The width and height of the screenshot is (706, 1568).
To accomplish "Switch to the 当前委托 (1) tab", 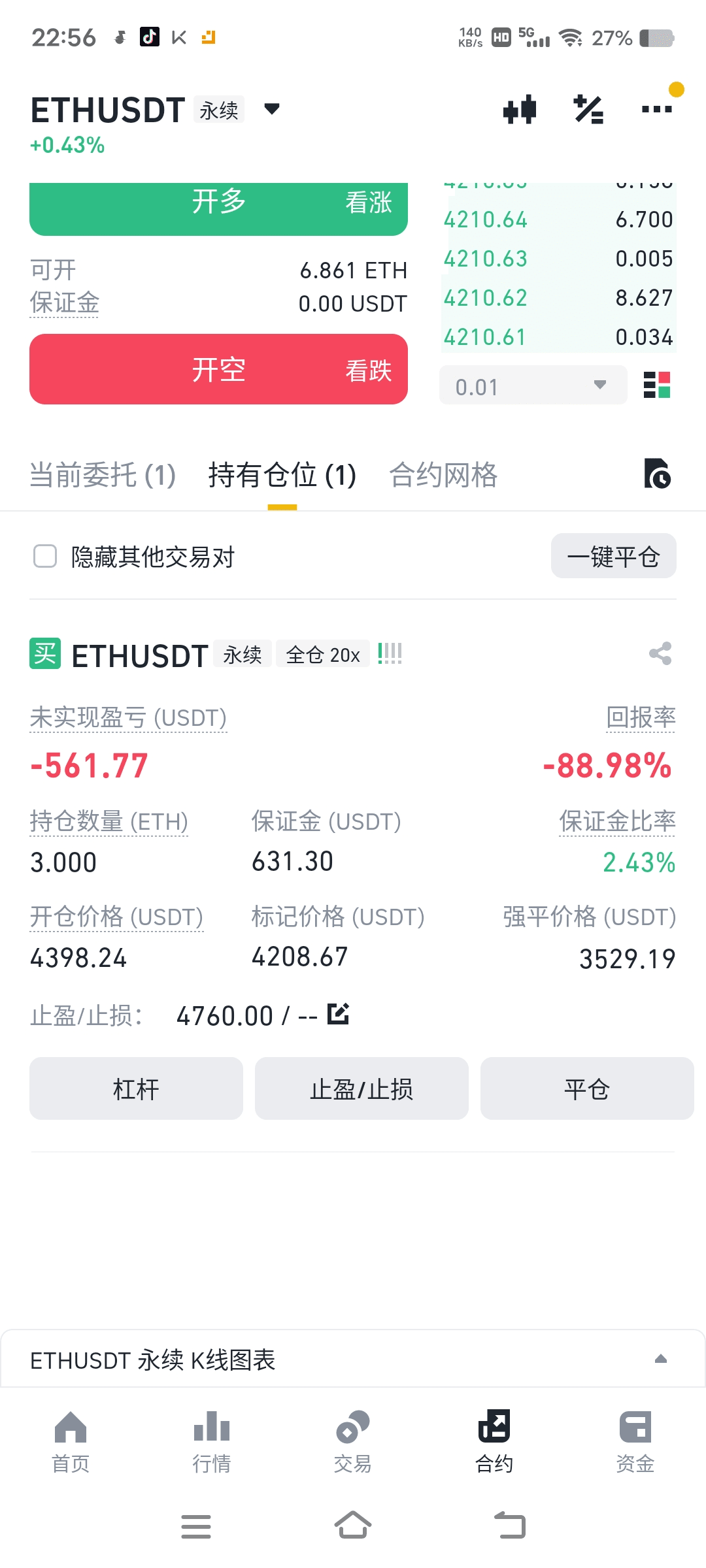I will 103,475.
